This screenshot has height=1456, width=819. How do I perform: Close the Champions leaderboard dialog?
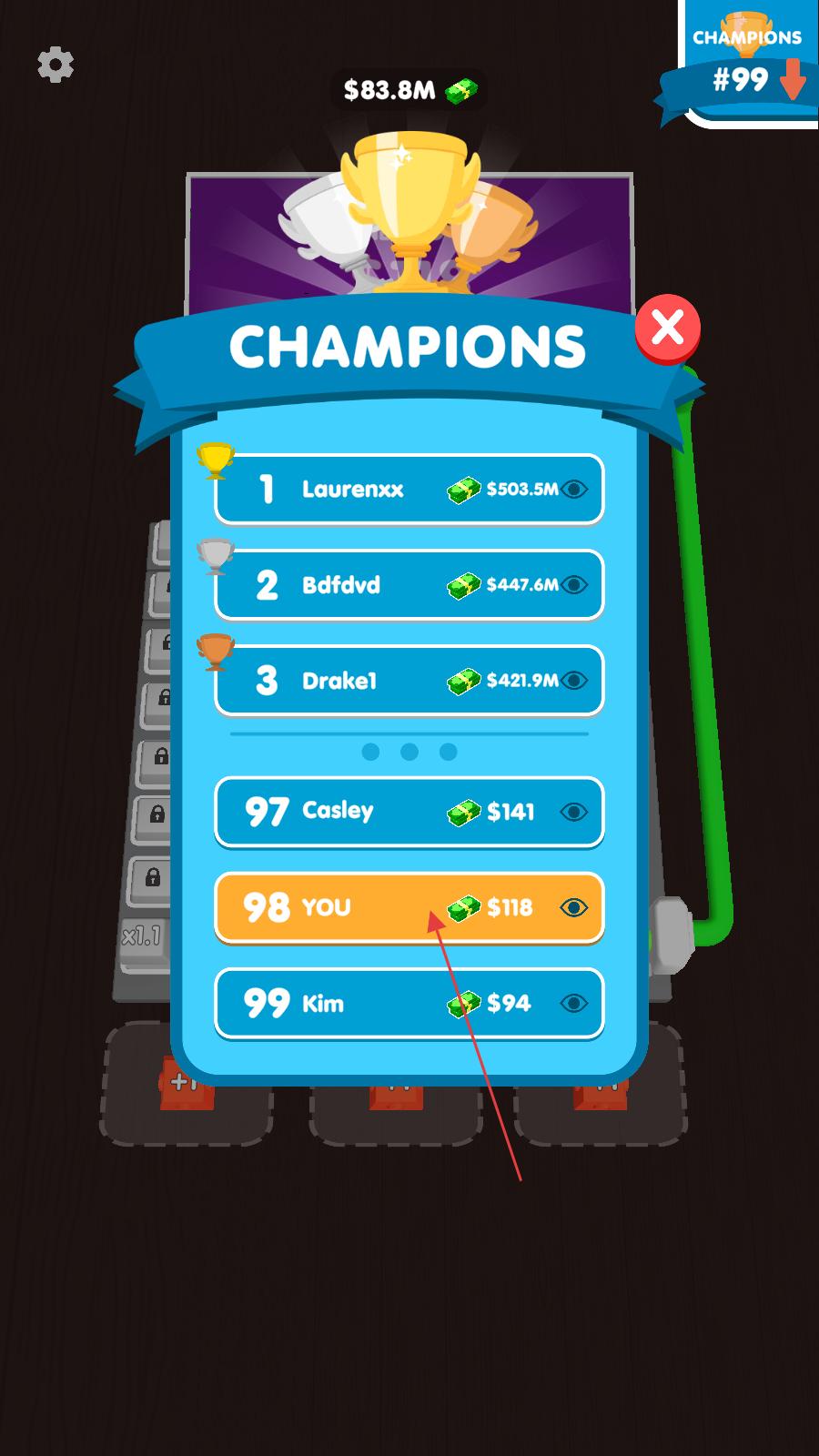click(667, 329)
